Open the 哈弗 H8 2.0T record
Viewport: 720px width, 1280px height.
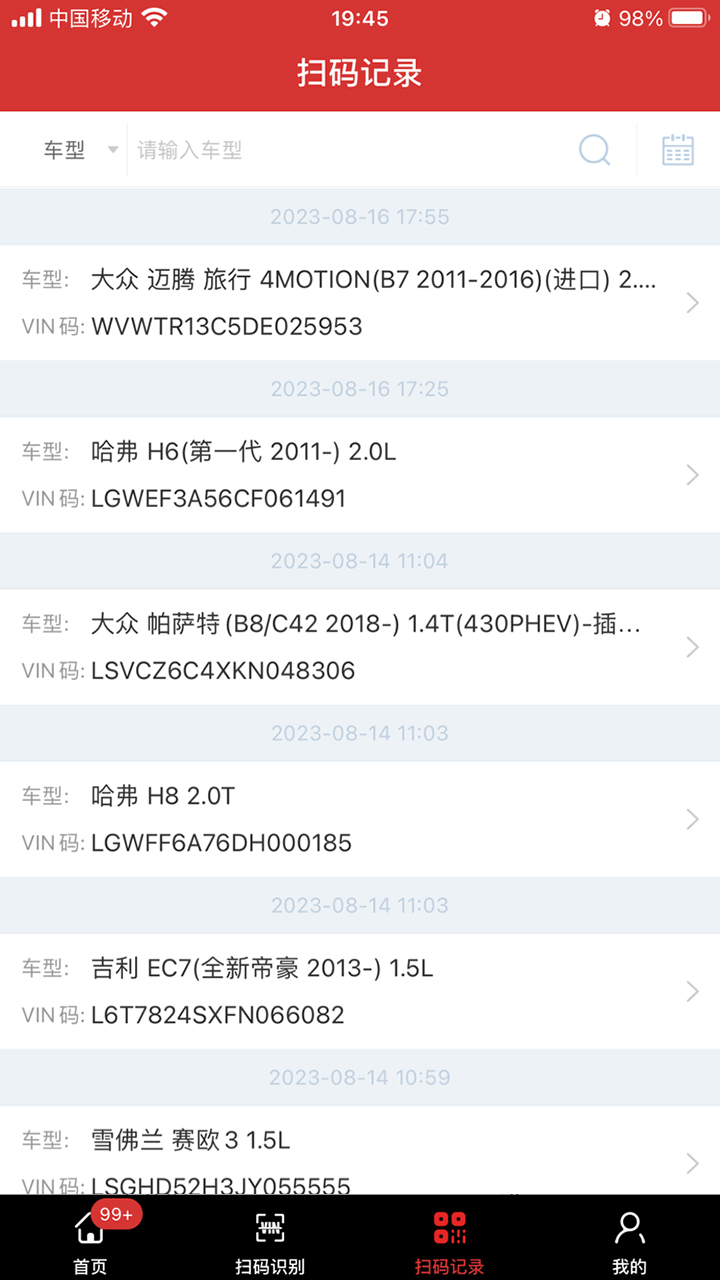pos(360,819)
